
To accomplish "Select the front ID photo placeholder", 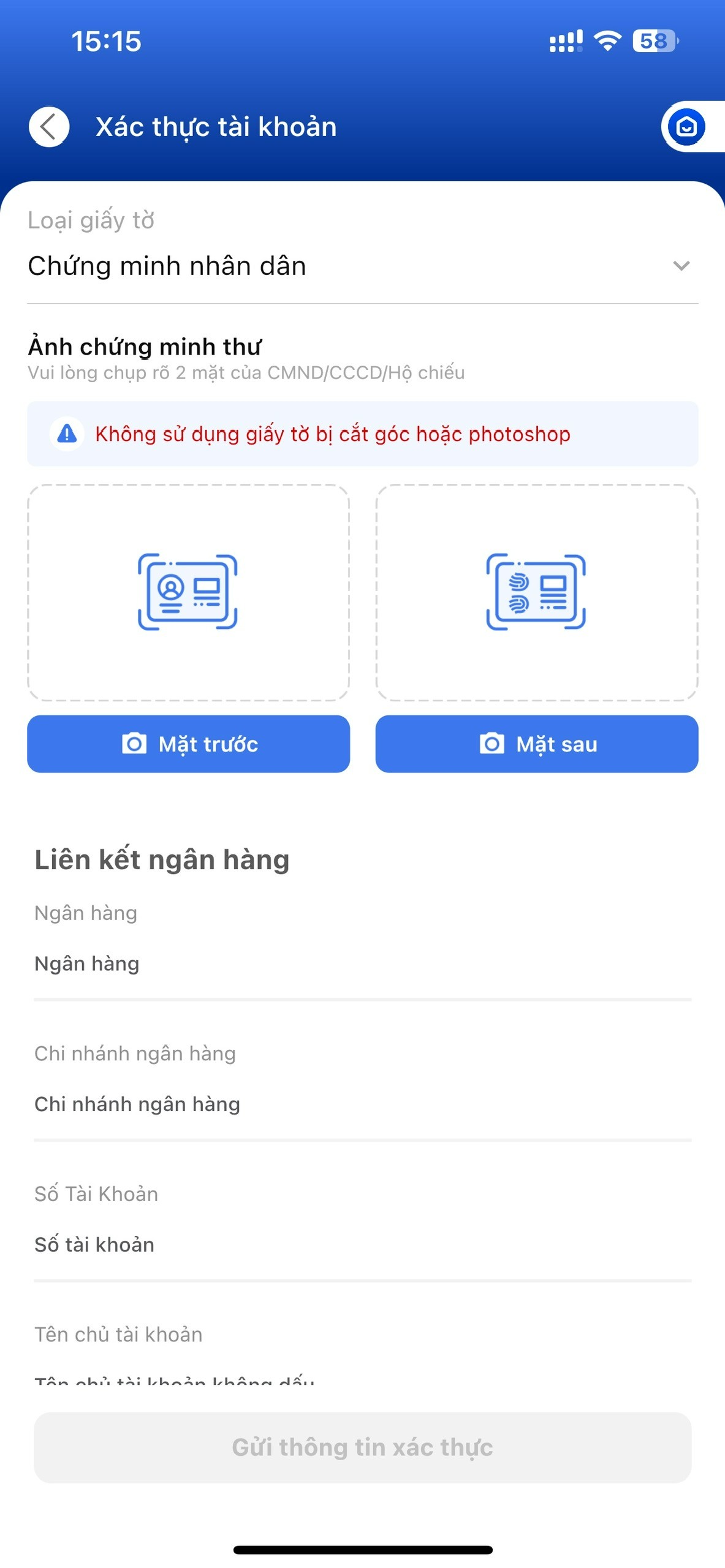I will [188, 592].
